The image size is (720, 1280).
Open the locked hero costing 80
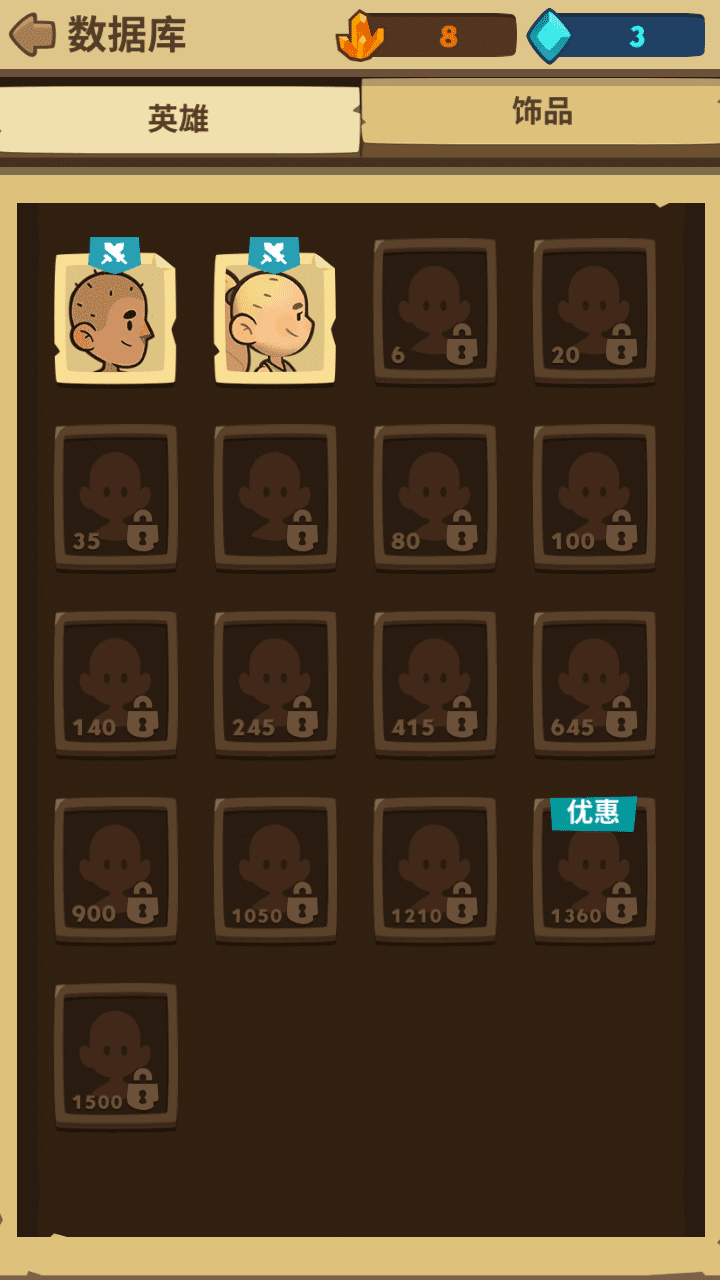(x=435, y=498)
